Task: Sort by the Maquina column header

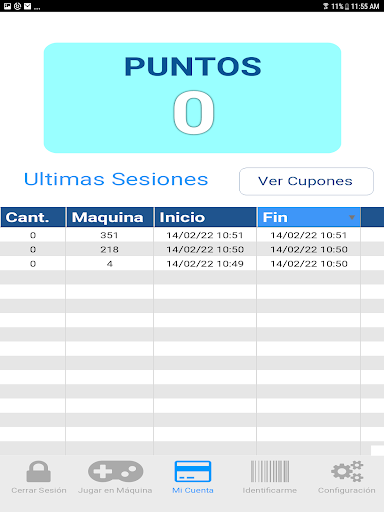Action: [x=110, y=217]
